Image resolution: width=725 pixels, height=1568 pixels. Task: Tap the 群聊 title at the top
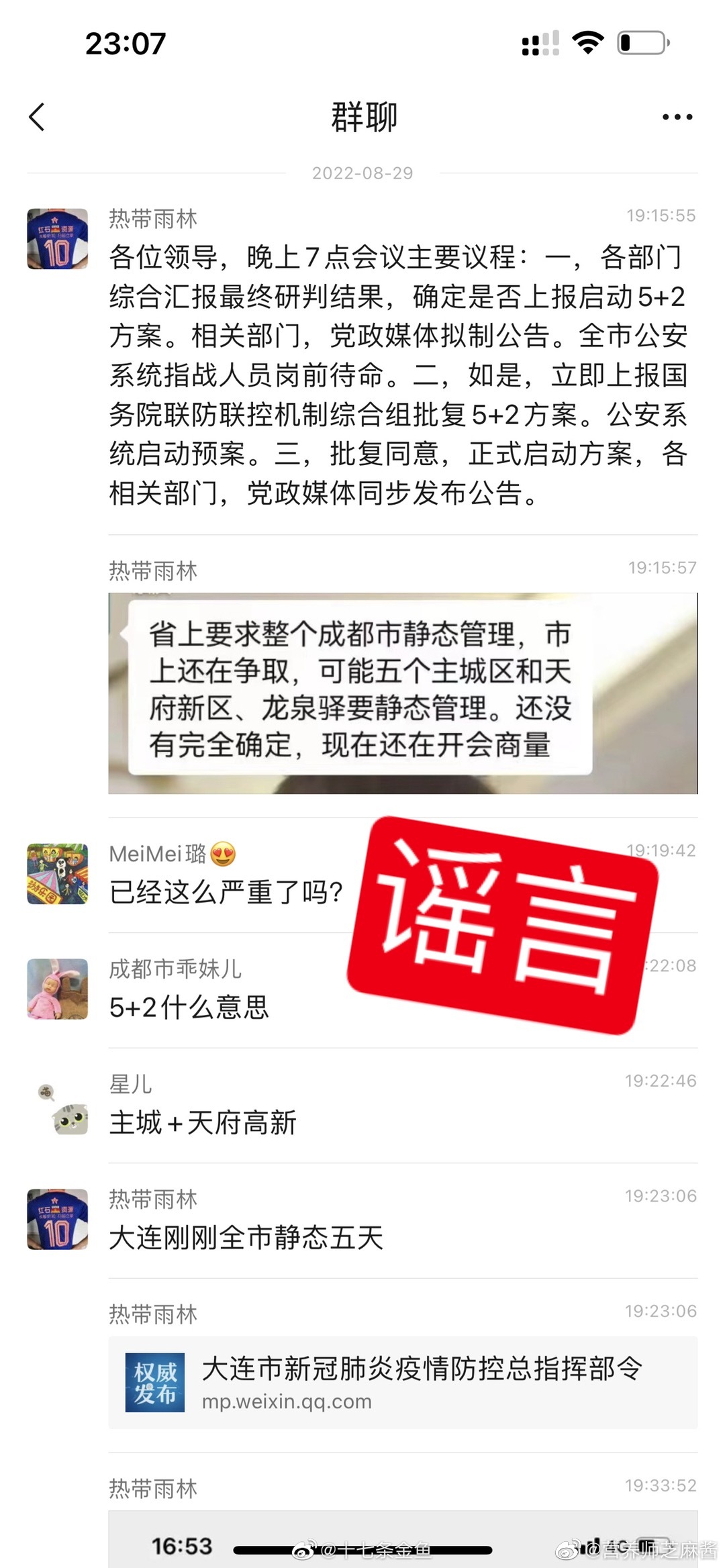pos(362,116)
